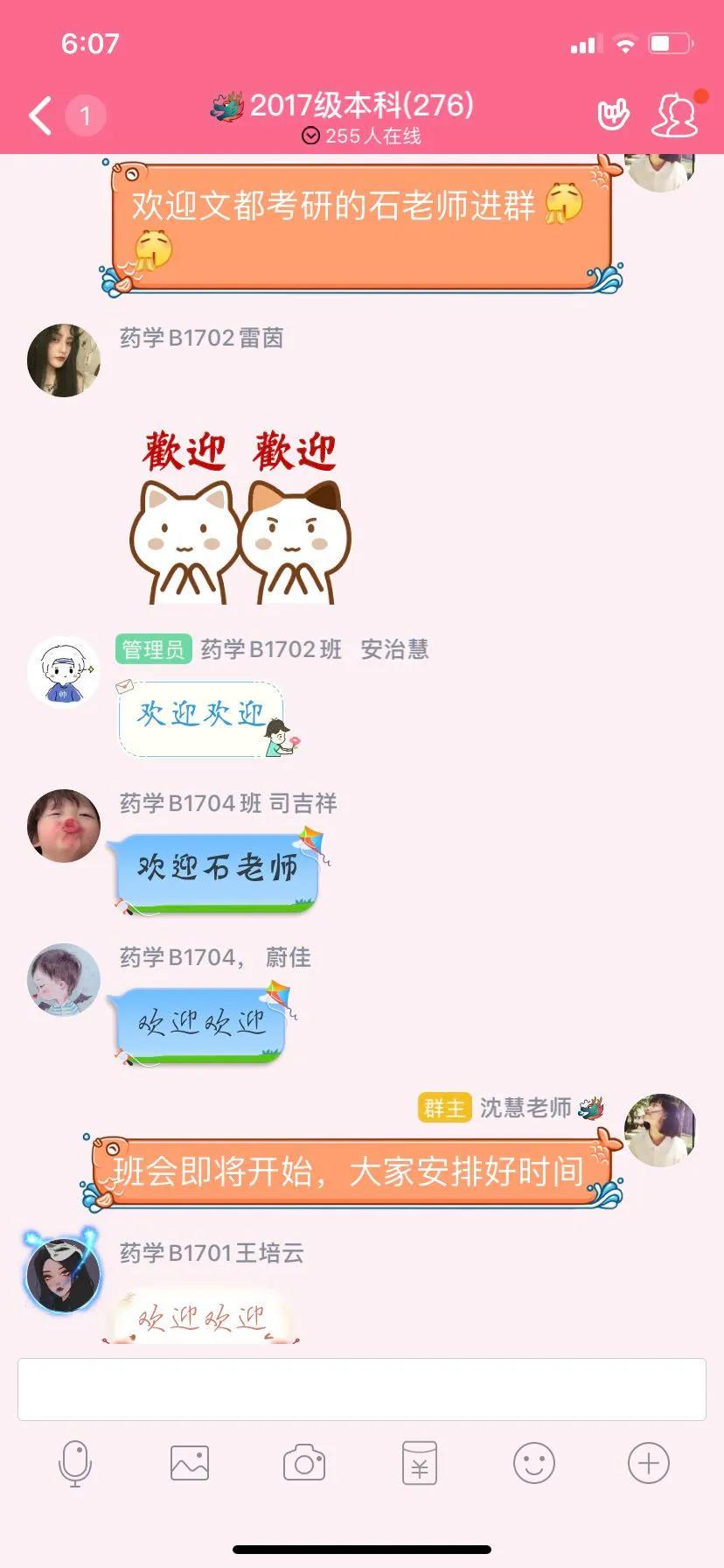Open more options plus icon
This screenshot has width=724, height=1568.
coord(649,1463)
